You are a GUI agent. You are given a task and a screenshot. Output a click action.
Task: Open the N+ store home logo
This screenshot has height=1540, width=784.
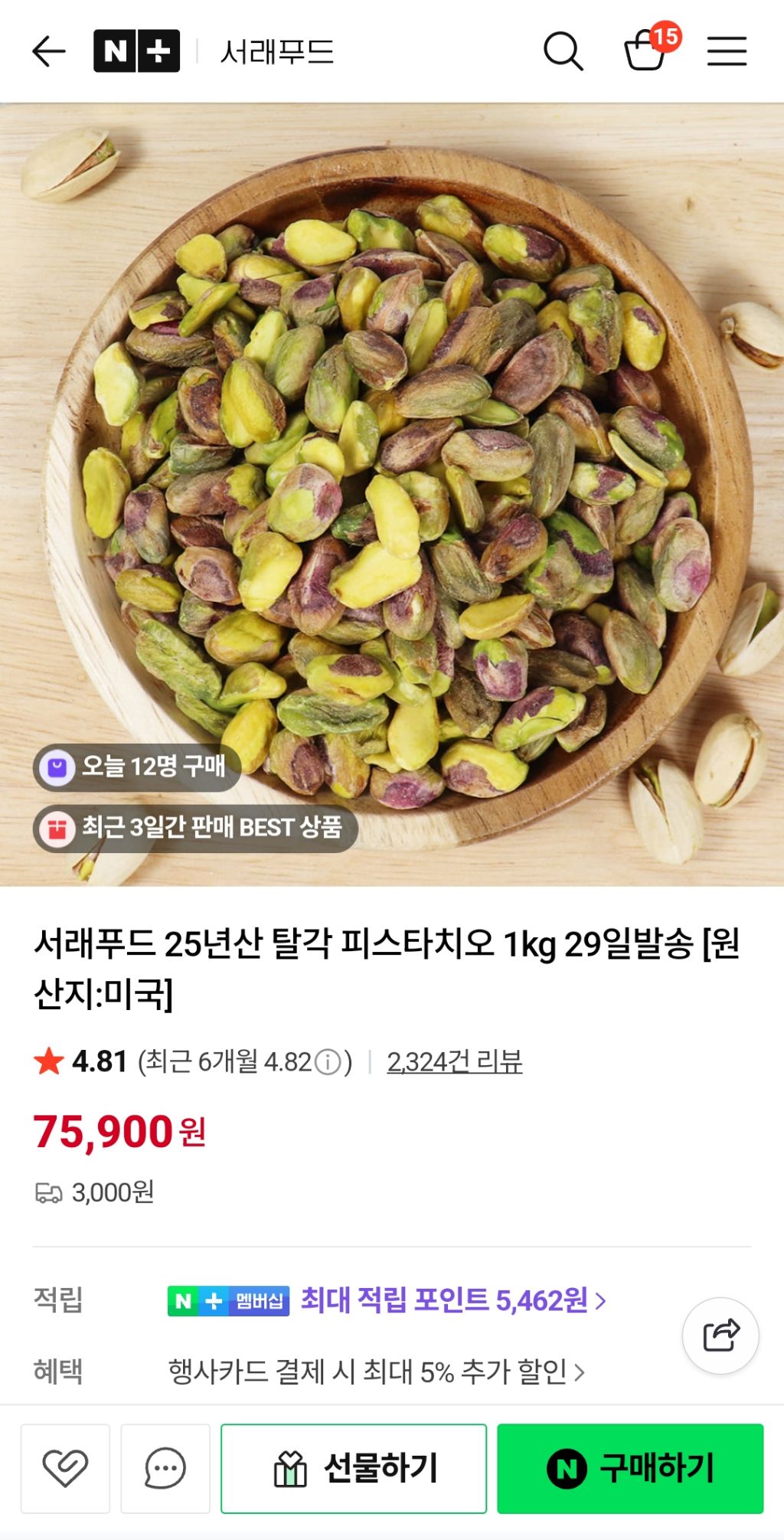136,51
